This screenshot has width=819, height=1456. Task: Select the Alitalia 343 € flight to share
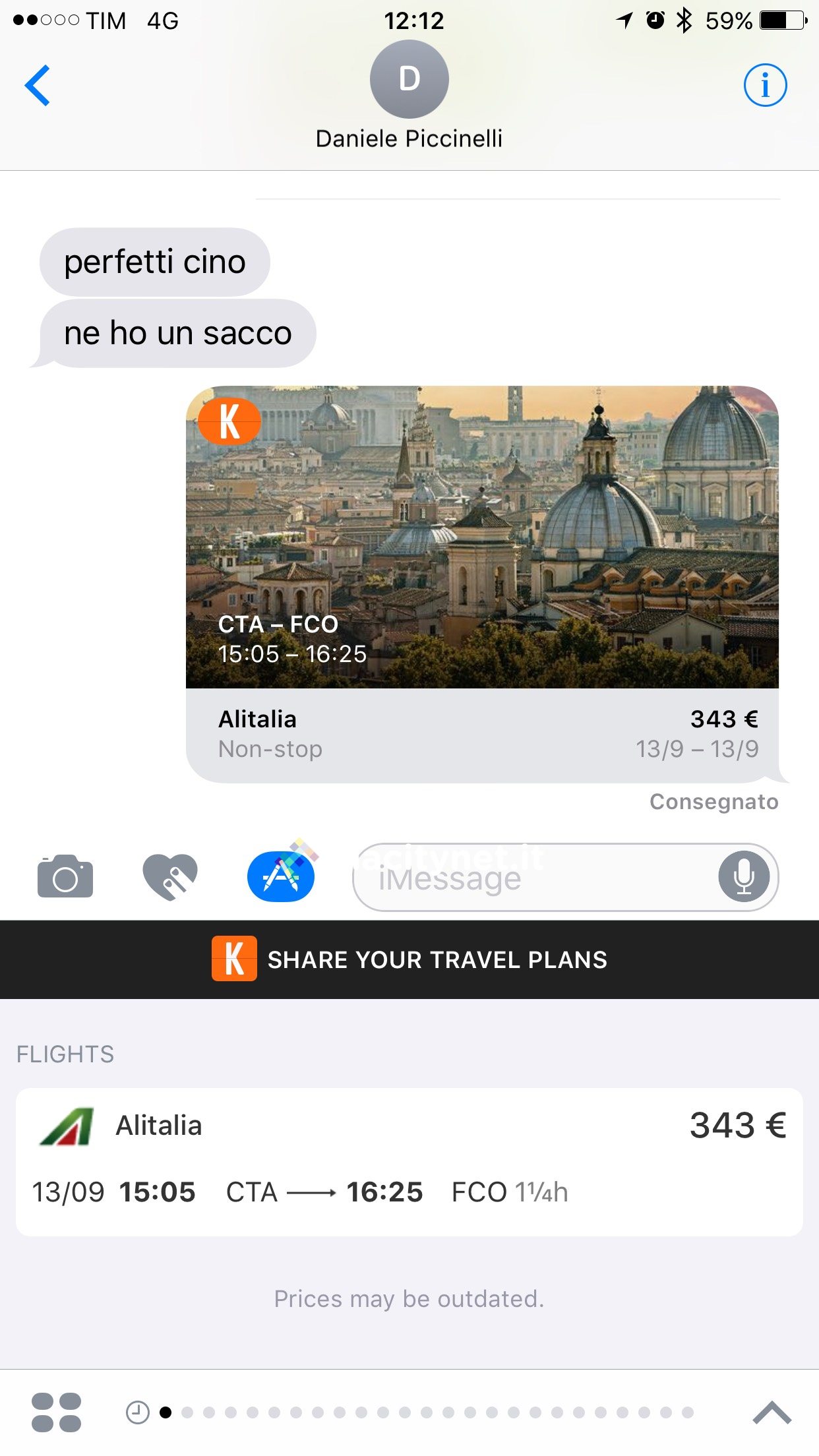tap(409, 1162)
